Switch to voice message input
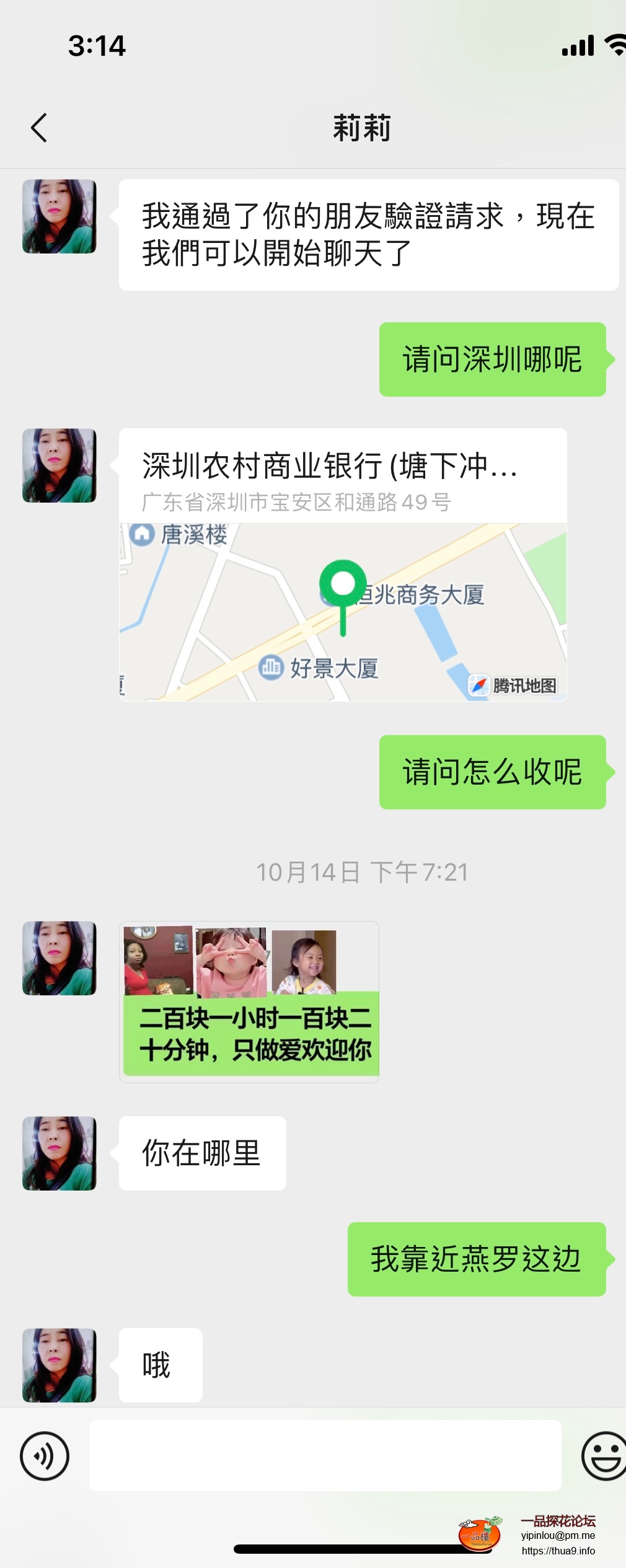Image resolution: width=626 pixels, height=1568 pixels. tap(45, 1456)
